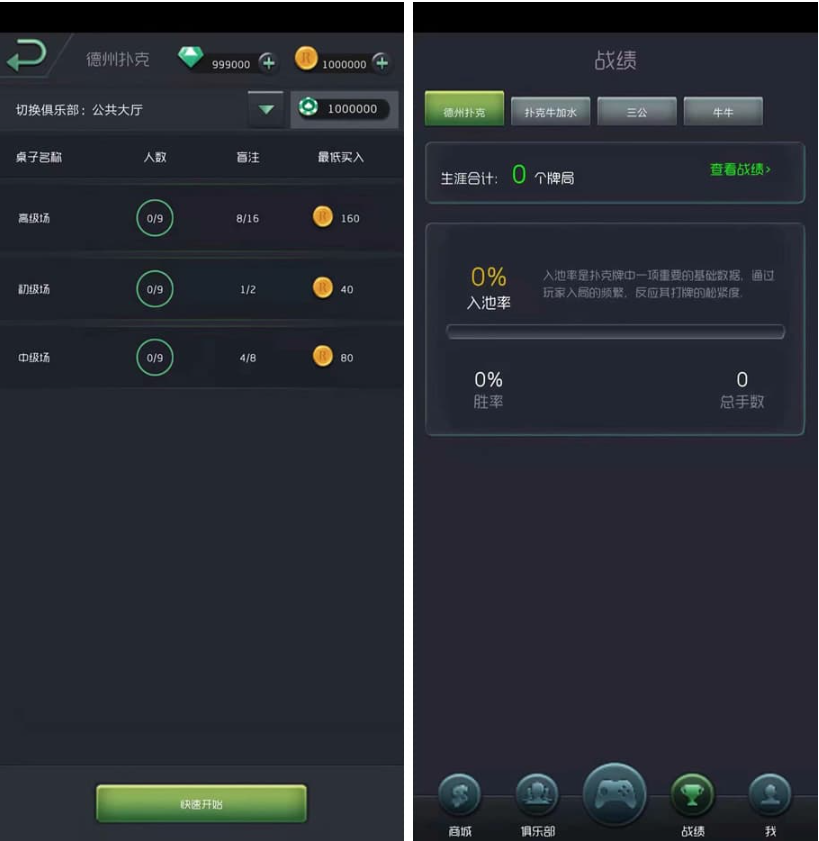Go back with the return arrow
Screen dimensions: 819x841
point(27,57)
